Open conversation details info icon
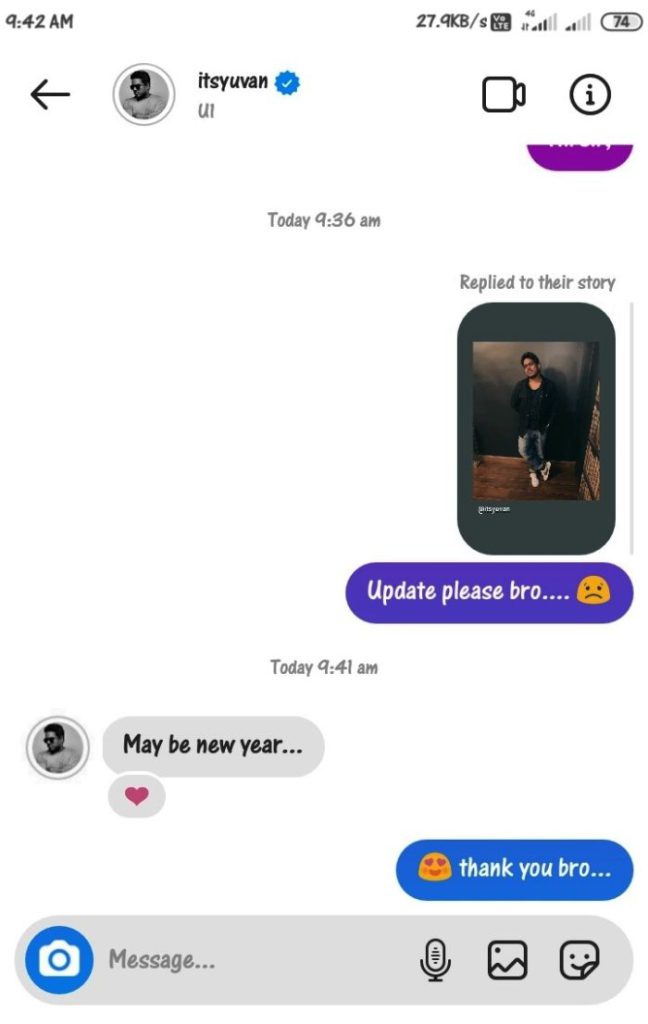 coord(590,95)
